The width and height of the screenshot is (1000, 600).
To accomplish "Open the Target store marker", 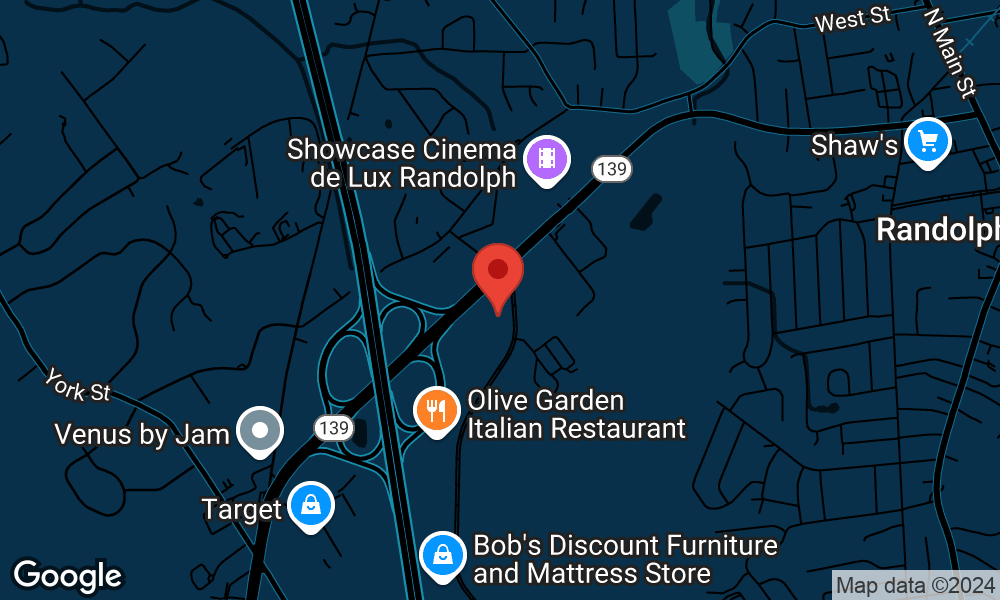I will point(311,507).
